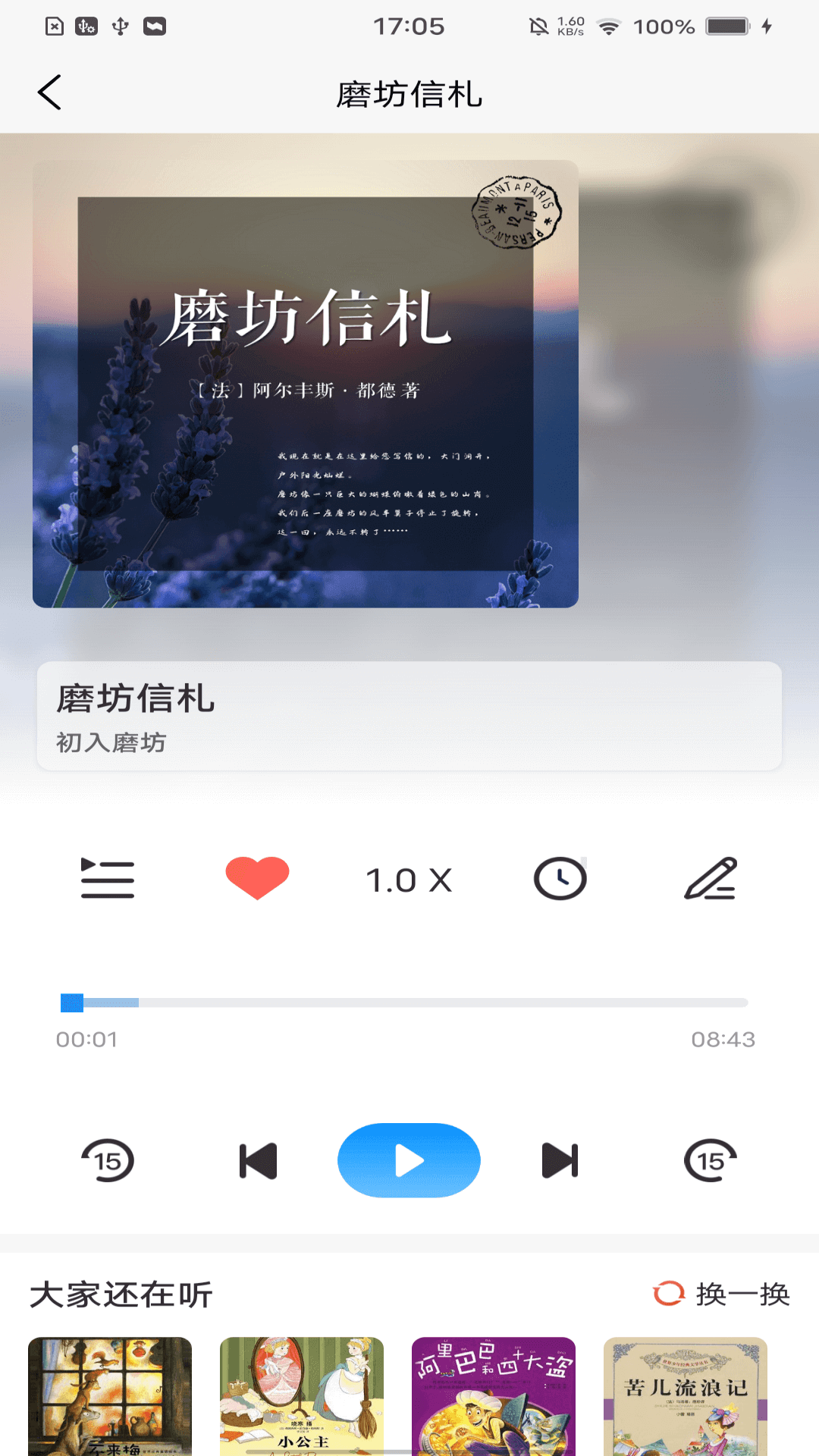Image resolution: width=819 pixels, height=1456 pixels.
Task: Open 阿里巴巴和四十大盗 from recommendations
Action: point(493,1403)
